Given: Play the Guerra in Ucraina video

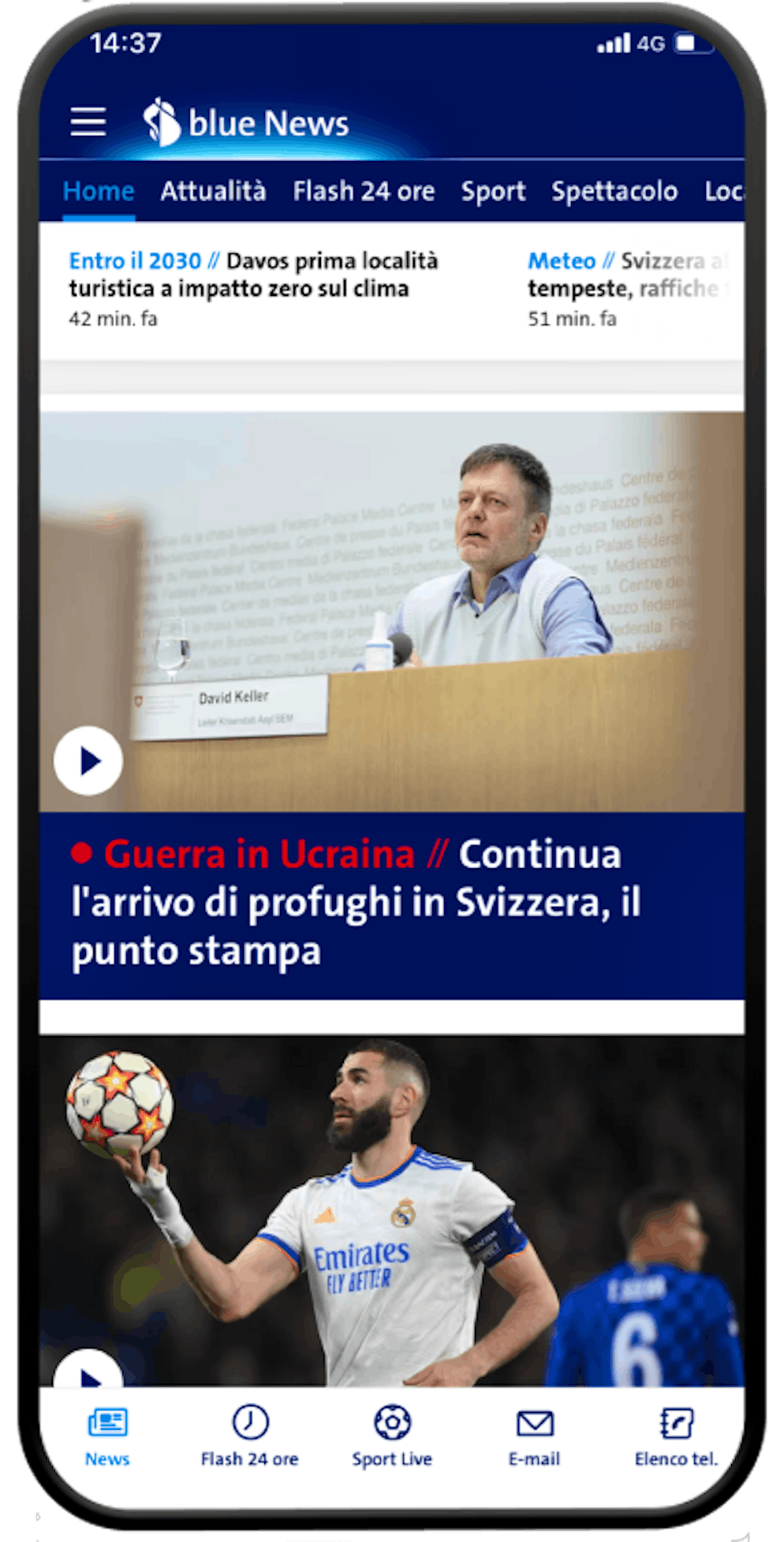Looking at the screenshot, I should (x=88, y=761).
